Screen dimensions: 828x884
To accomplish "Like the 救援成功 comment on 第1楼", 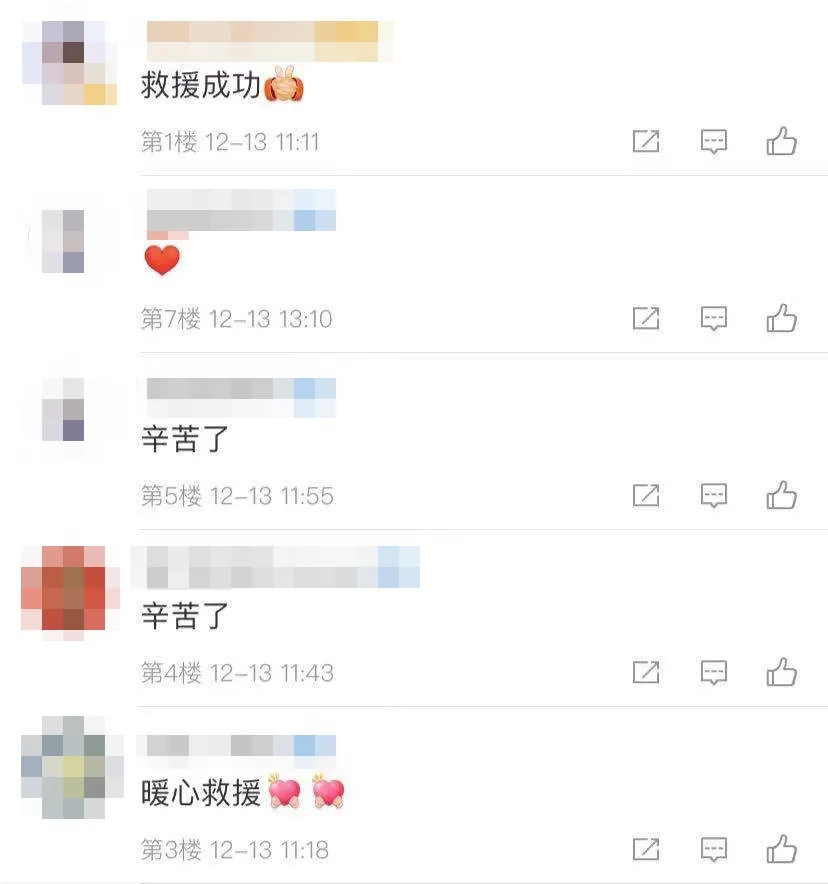I will pos(781,142).
